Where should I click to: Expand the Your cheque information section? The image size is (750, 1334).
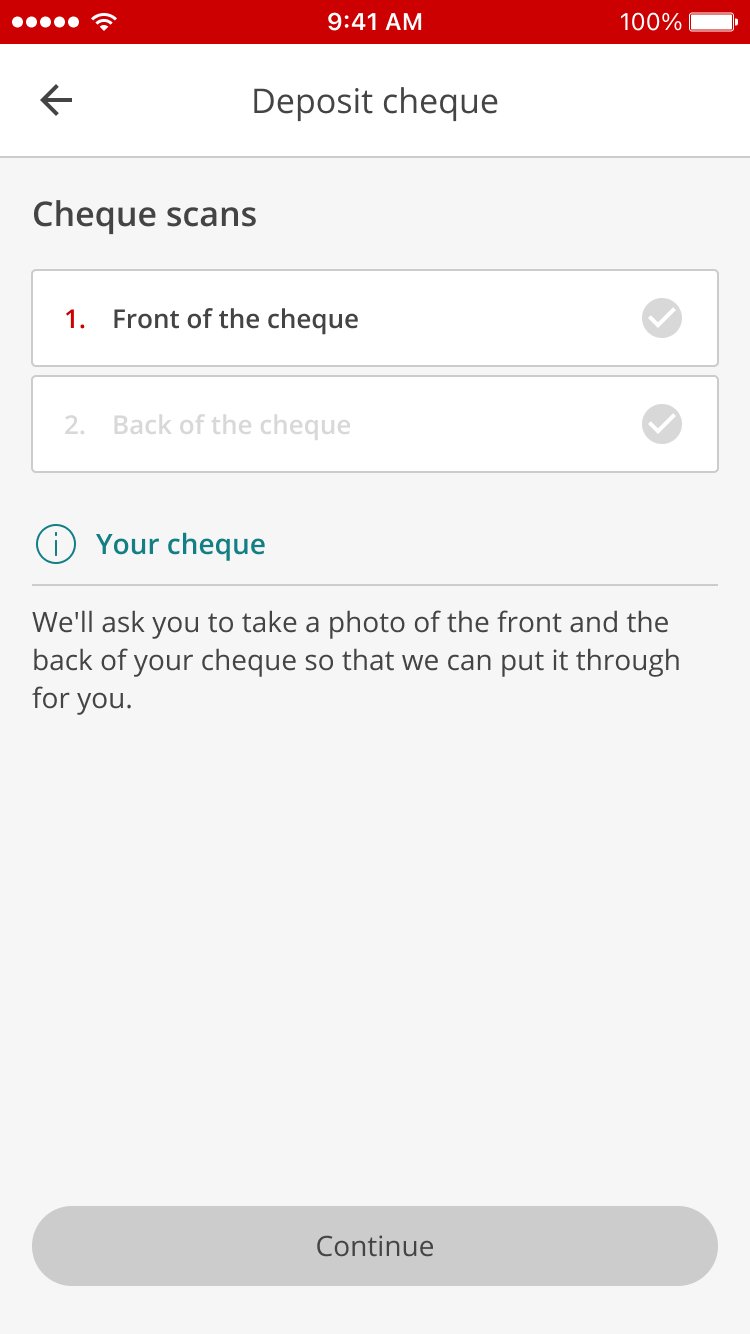coord(180,544)
